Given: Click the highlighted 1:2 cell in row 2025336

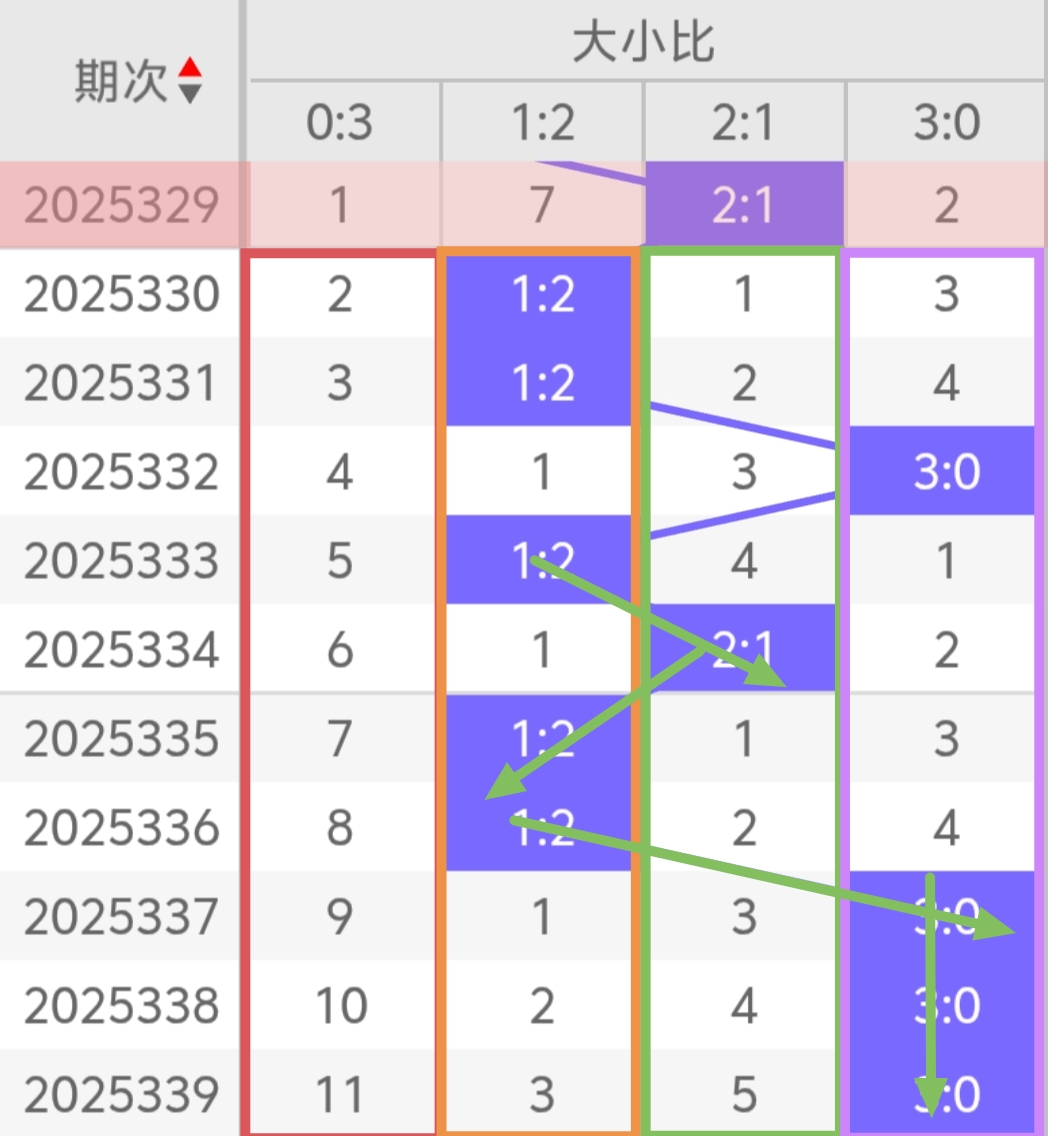Looking at the screenshot, I should point(541,827).
